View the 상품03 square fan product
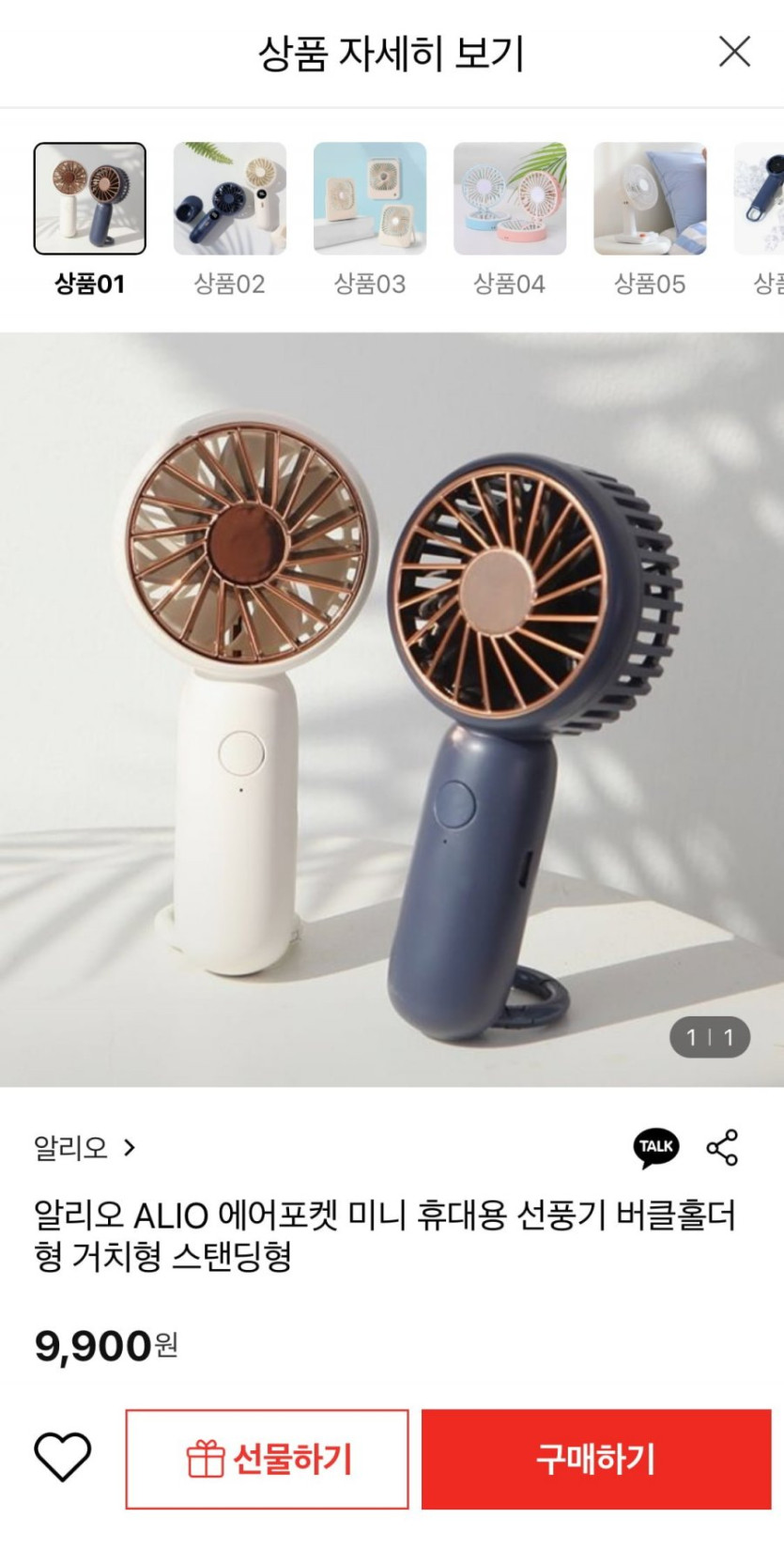Screen dimensions: 784x1548 [370, 199]
